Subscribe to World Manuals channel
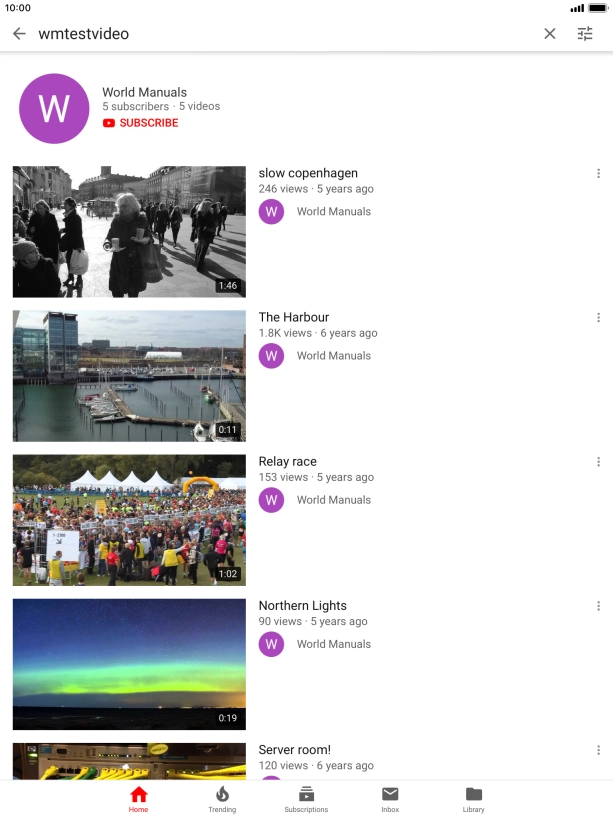Image resolution: width=613 pixels, height=818 pixels. [x=140, y=123]
